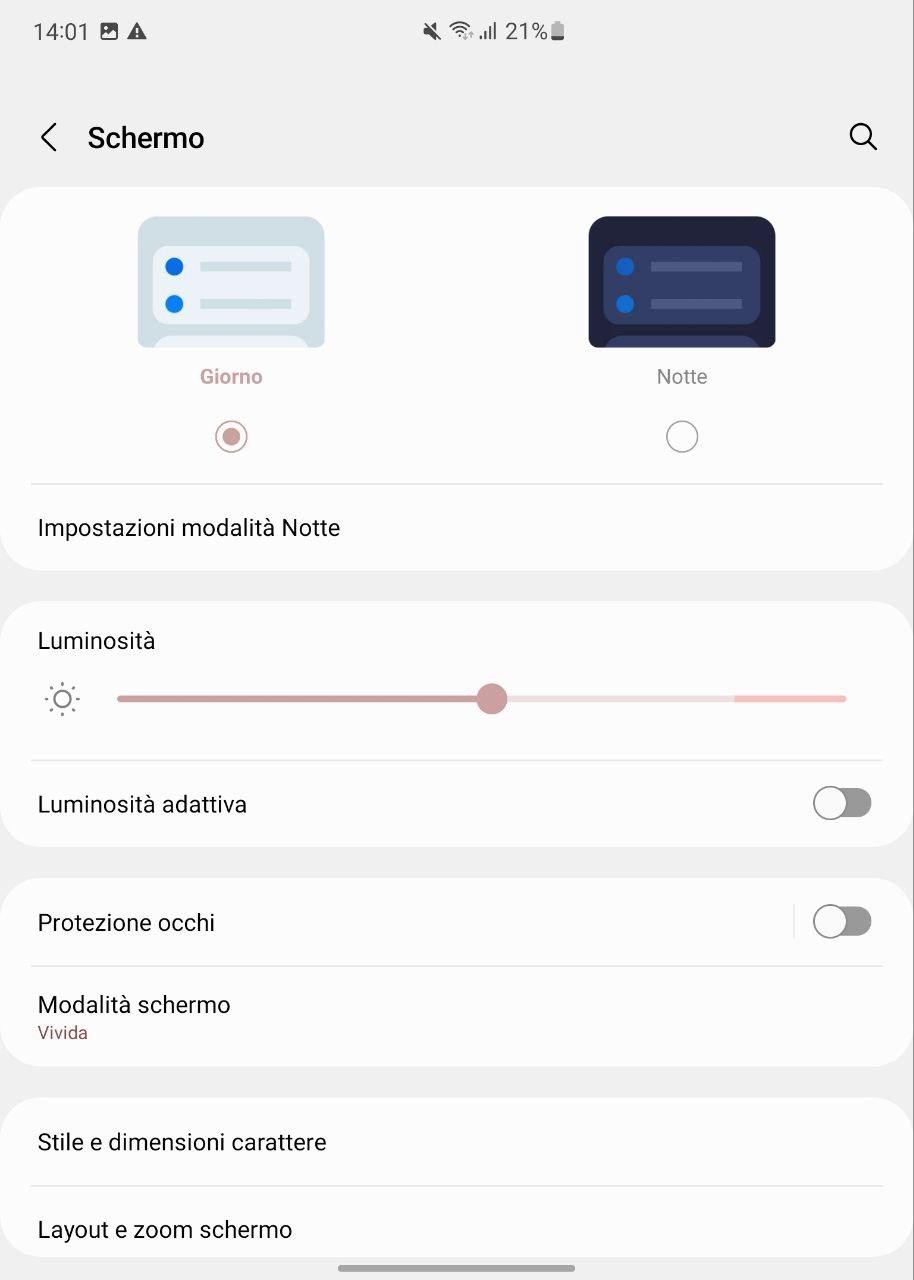Open Layout e zoom schermo

[x=165, y=1230]
